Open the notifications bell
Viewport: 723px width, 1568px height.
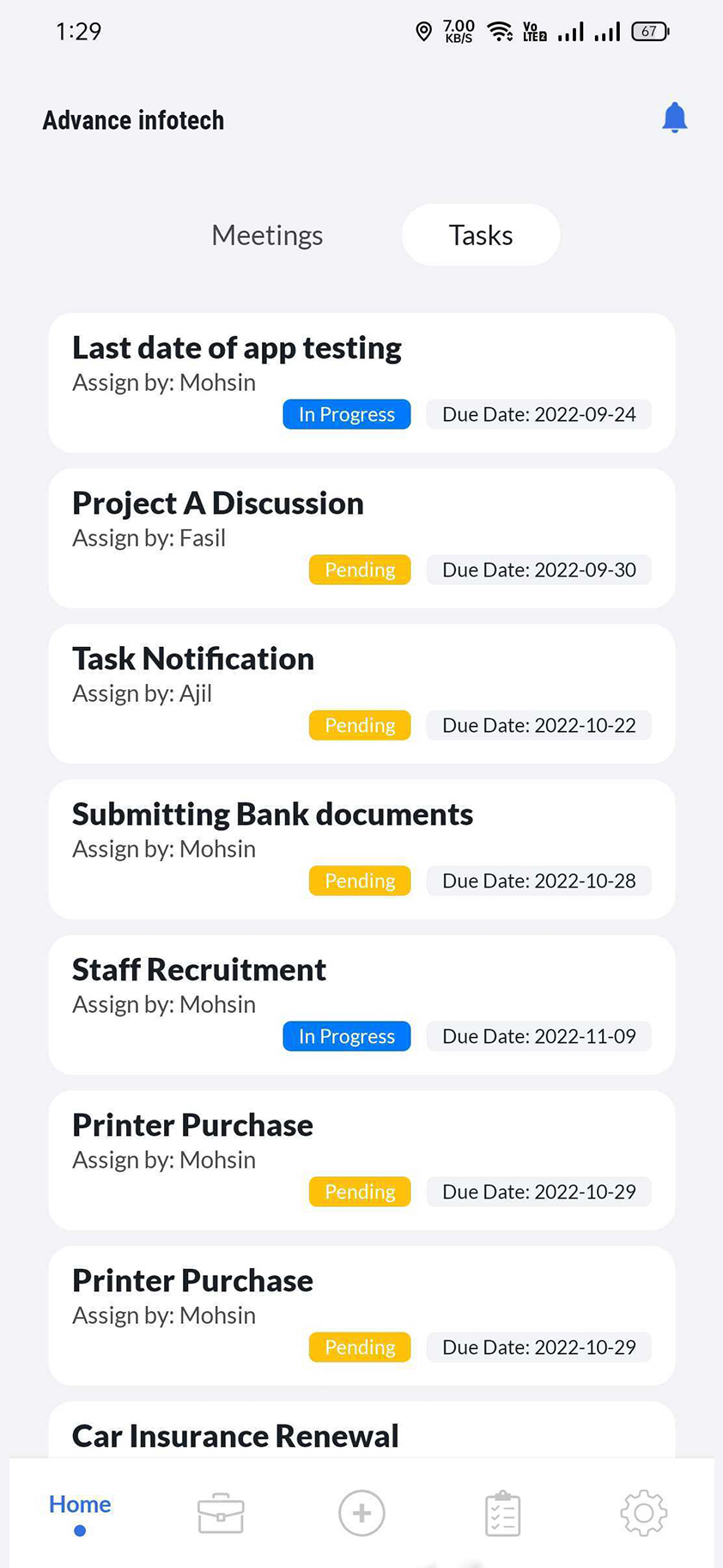click(675, 118)
